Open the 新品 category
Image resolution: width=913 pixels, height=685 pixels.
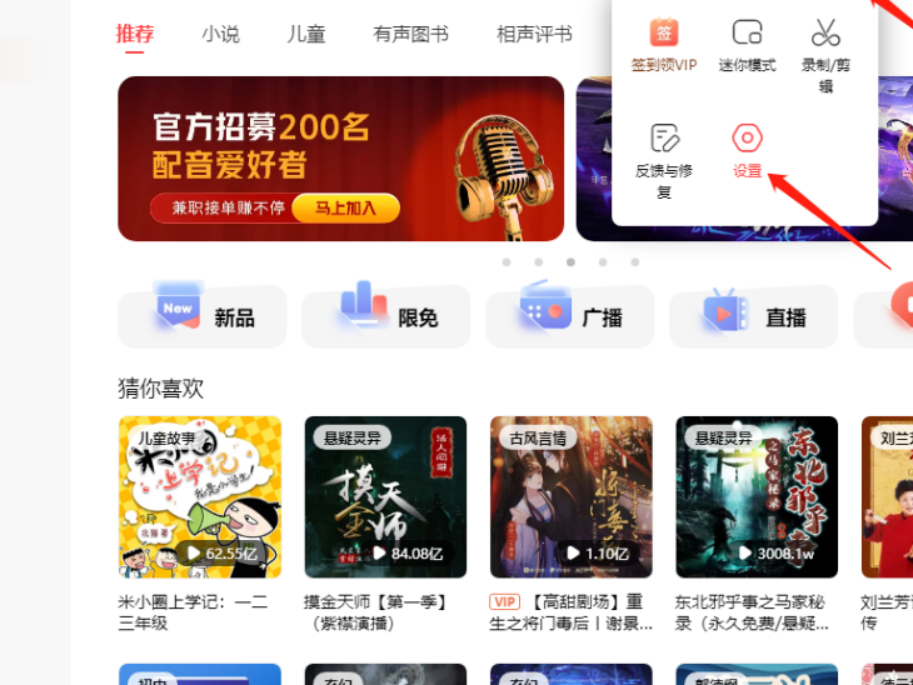click(203, 317)
